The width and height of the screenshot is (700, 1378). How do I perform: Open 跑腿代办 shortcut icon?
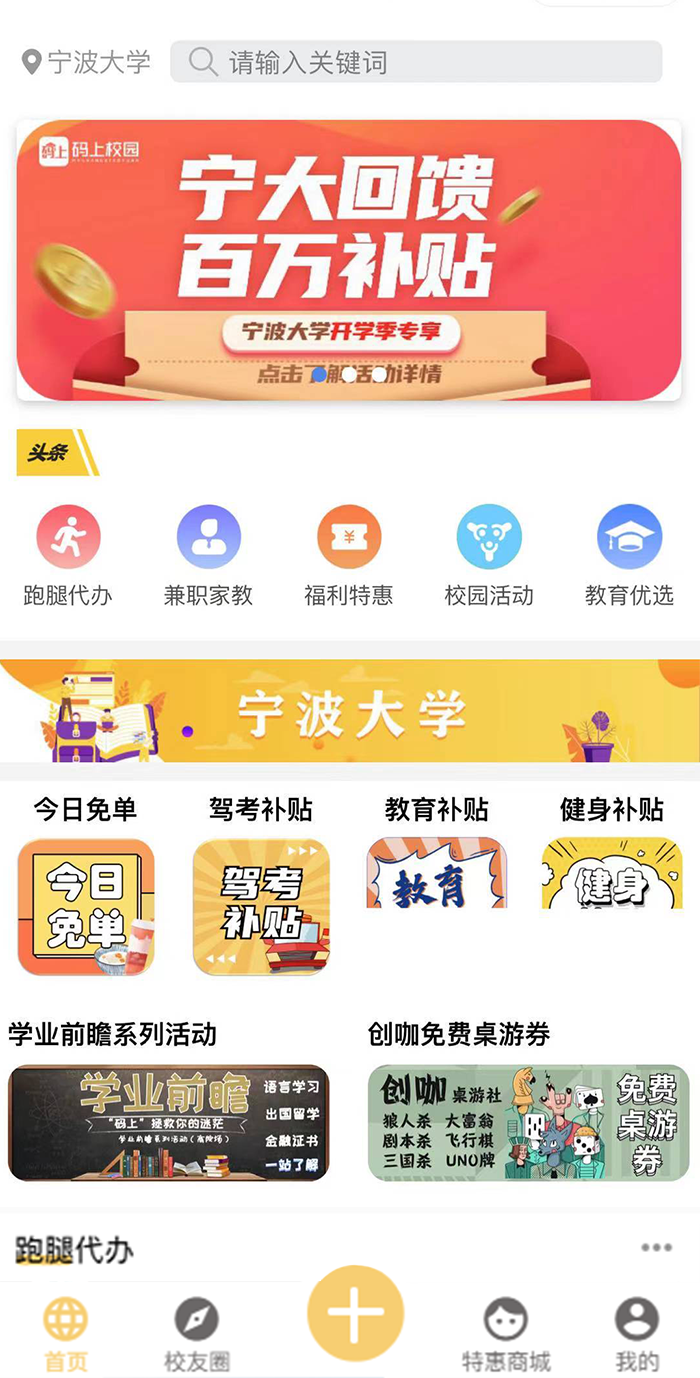click(68, 537)
